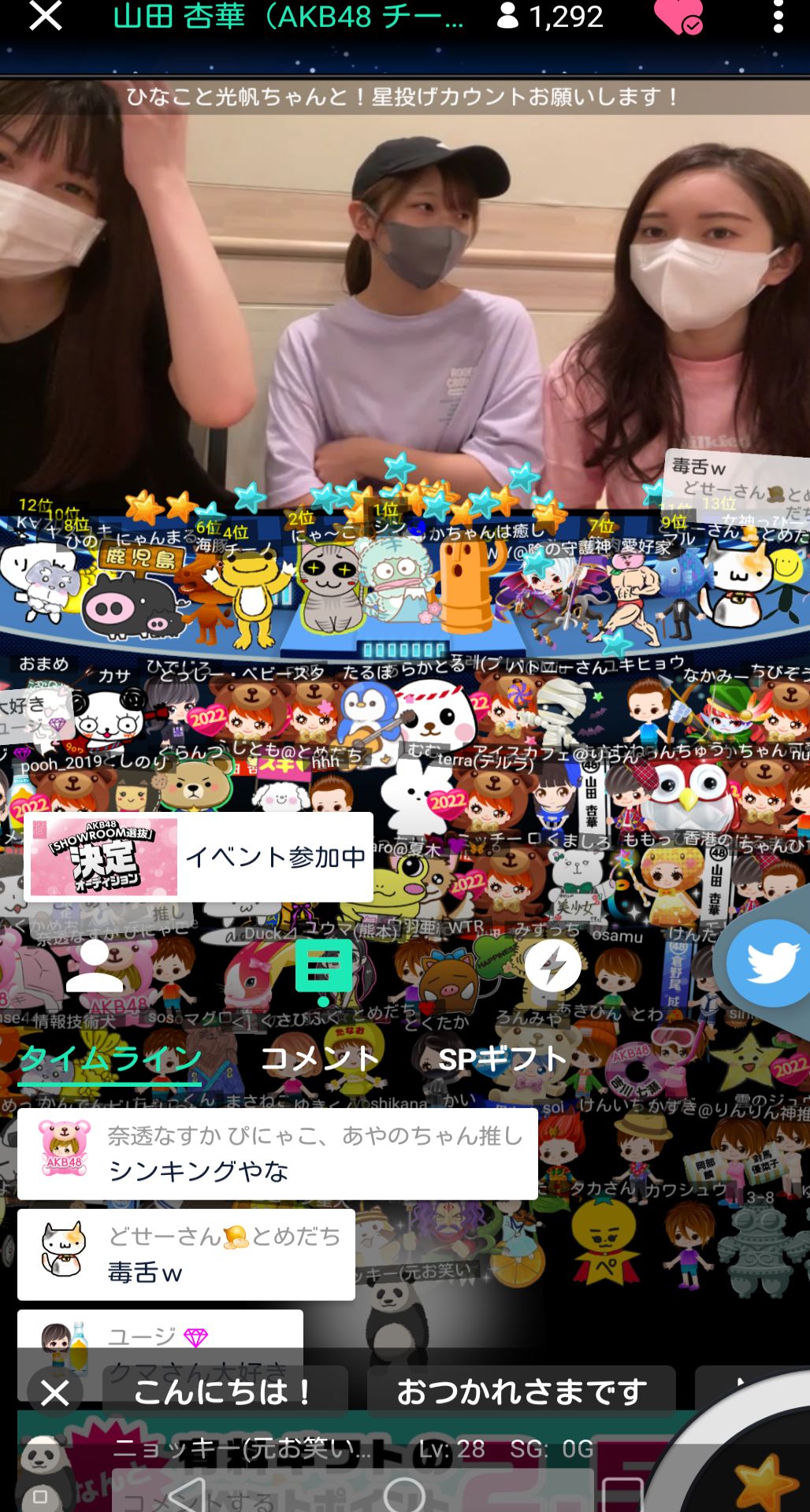Open the イベント参加中 event banner
The image size is (810, 1512).
pyautogui.click(x=199, y=857)
